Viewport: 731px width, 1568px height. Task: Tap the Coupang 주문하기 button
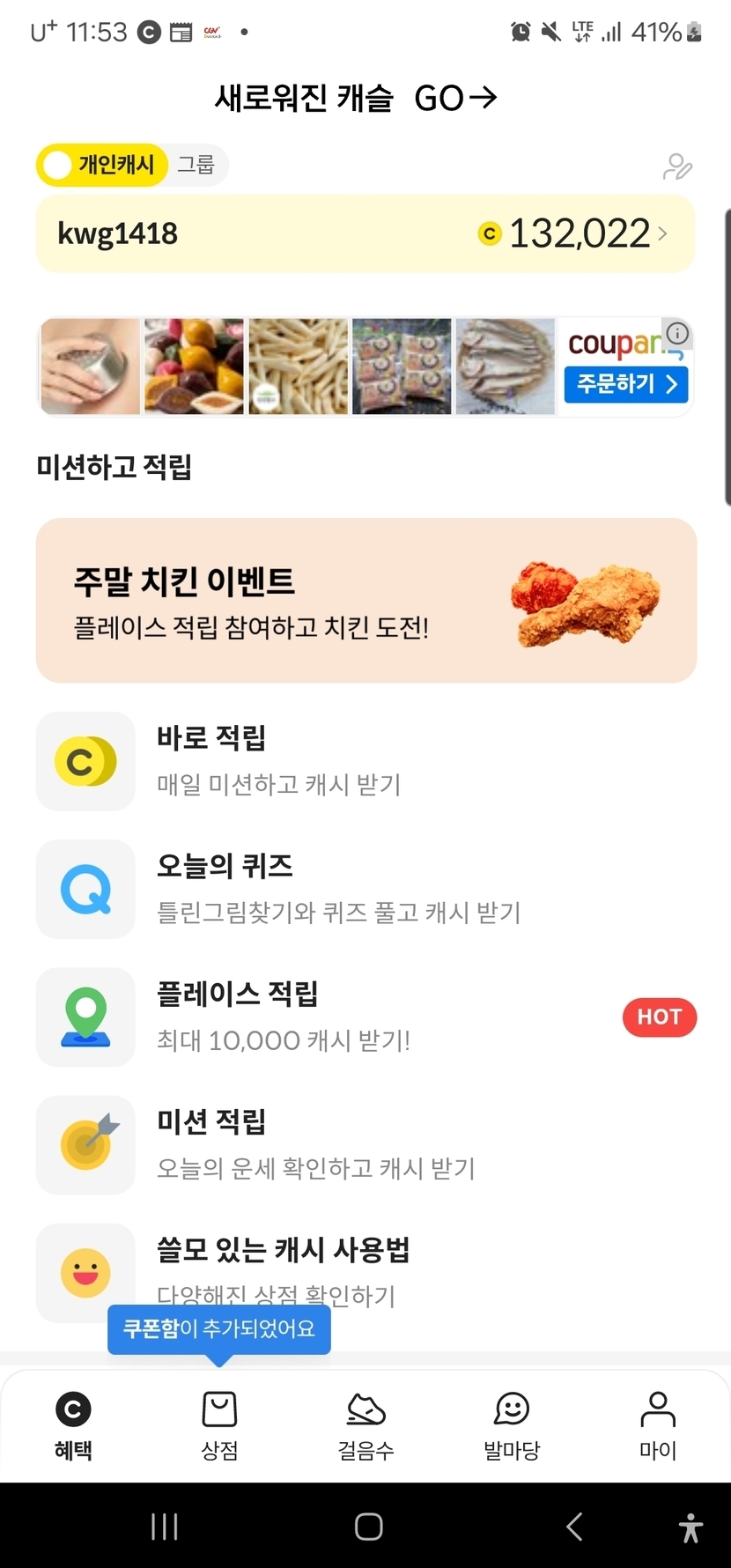click(x=625, y=384)
